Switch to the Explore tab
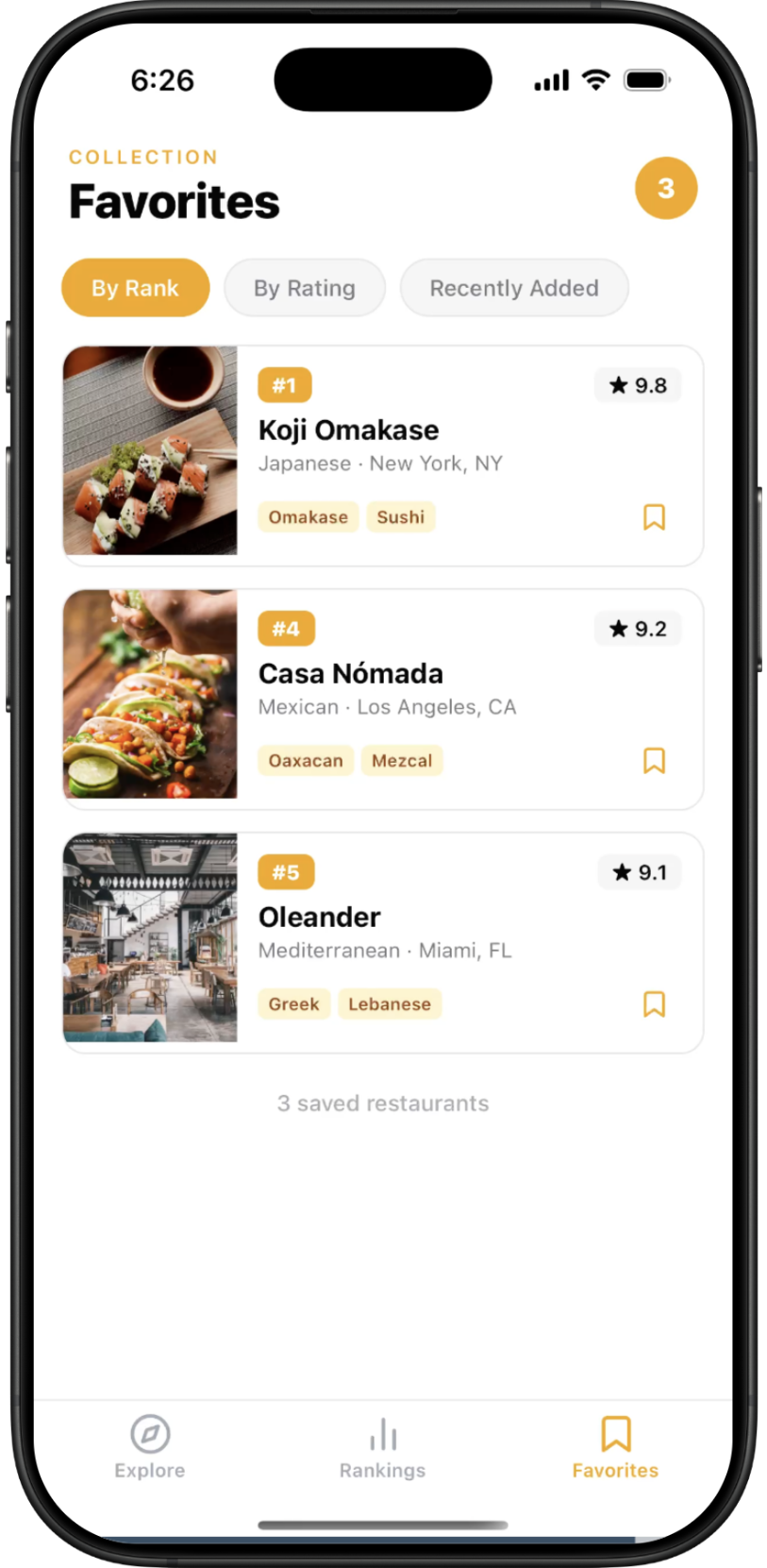Screen dimensions: 767x1568 point(150,1446)
